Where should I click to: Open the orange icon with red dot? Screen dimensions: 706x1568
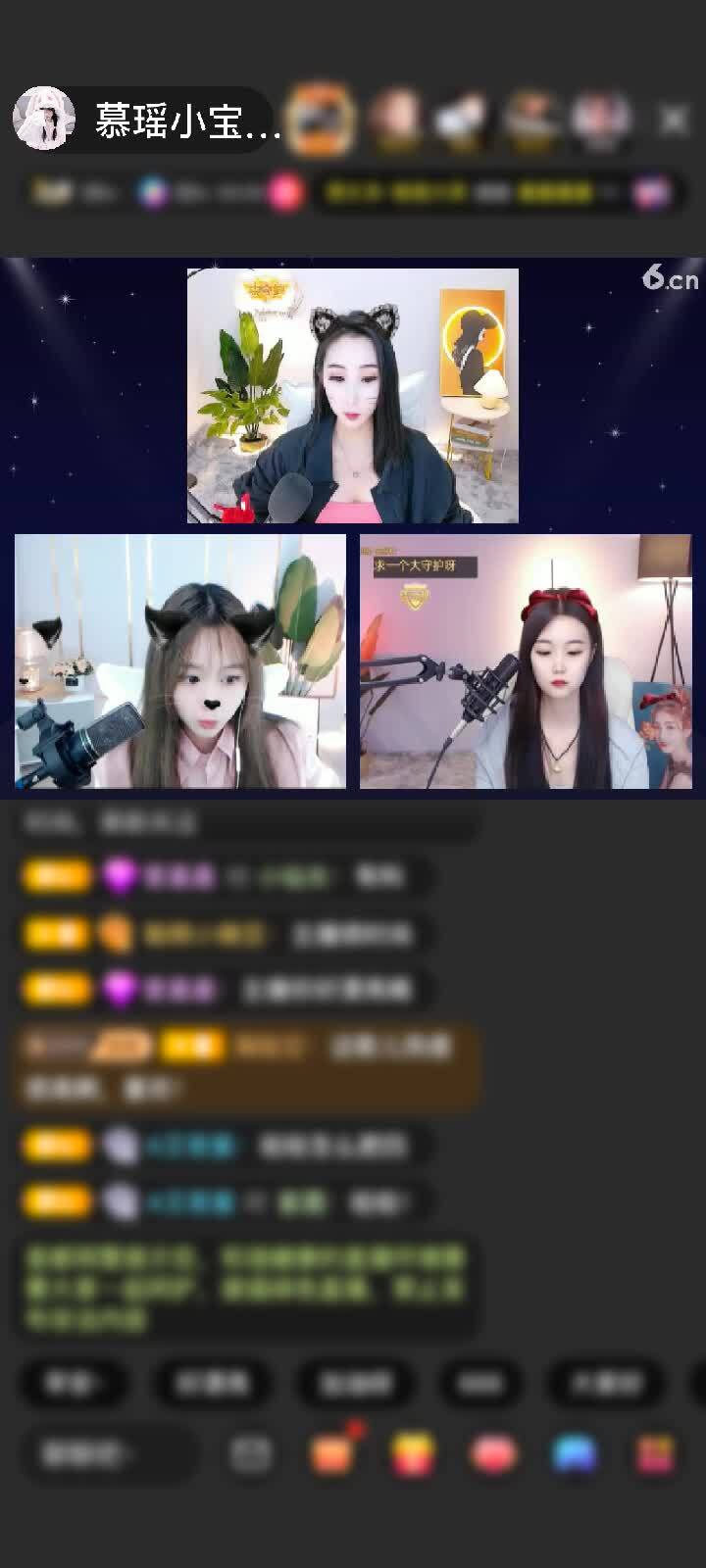[x=332, y=1453]
